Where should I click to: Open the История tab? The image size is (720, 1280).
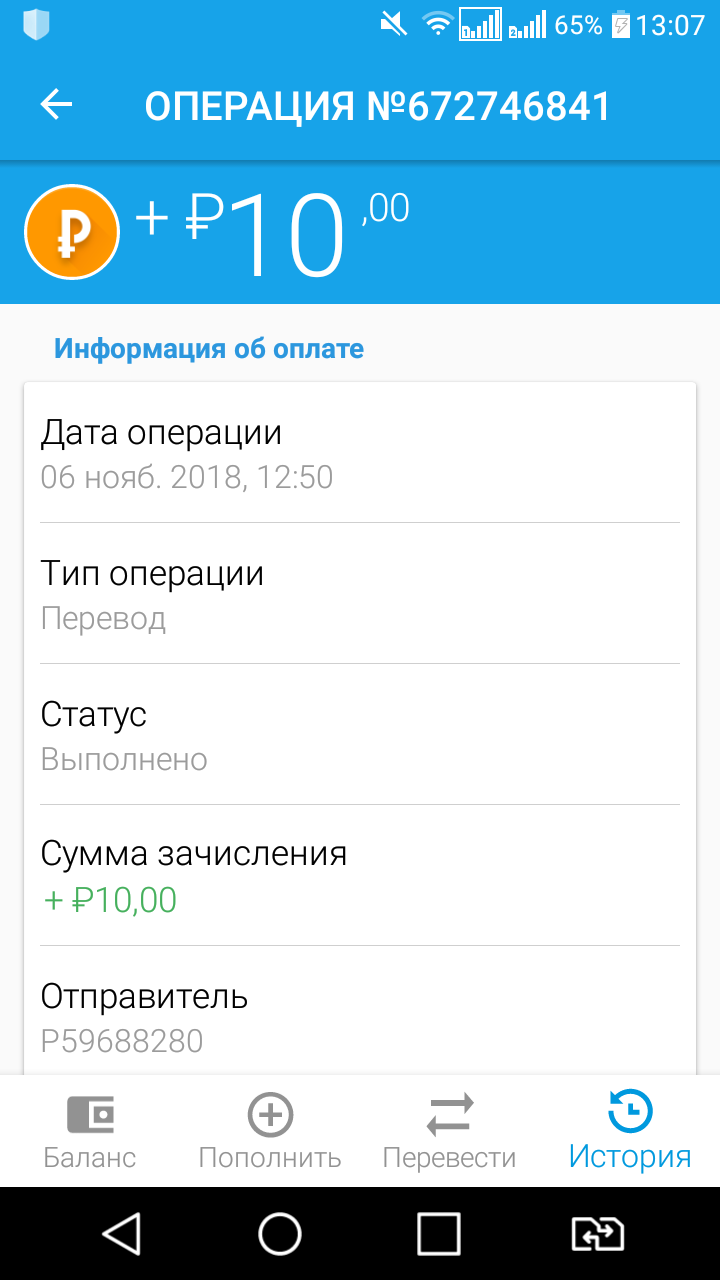(x=630, y=1131)
